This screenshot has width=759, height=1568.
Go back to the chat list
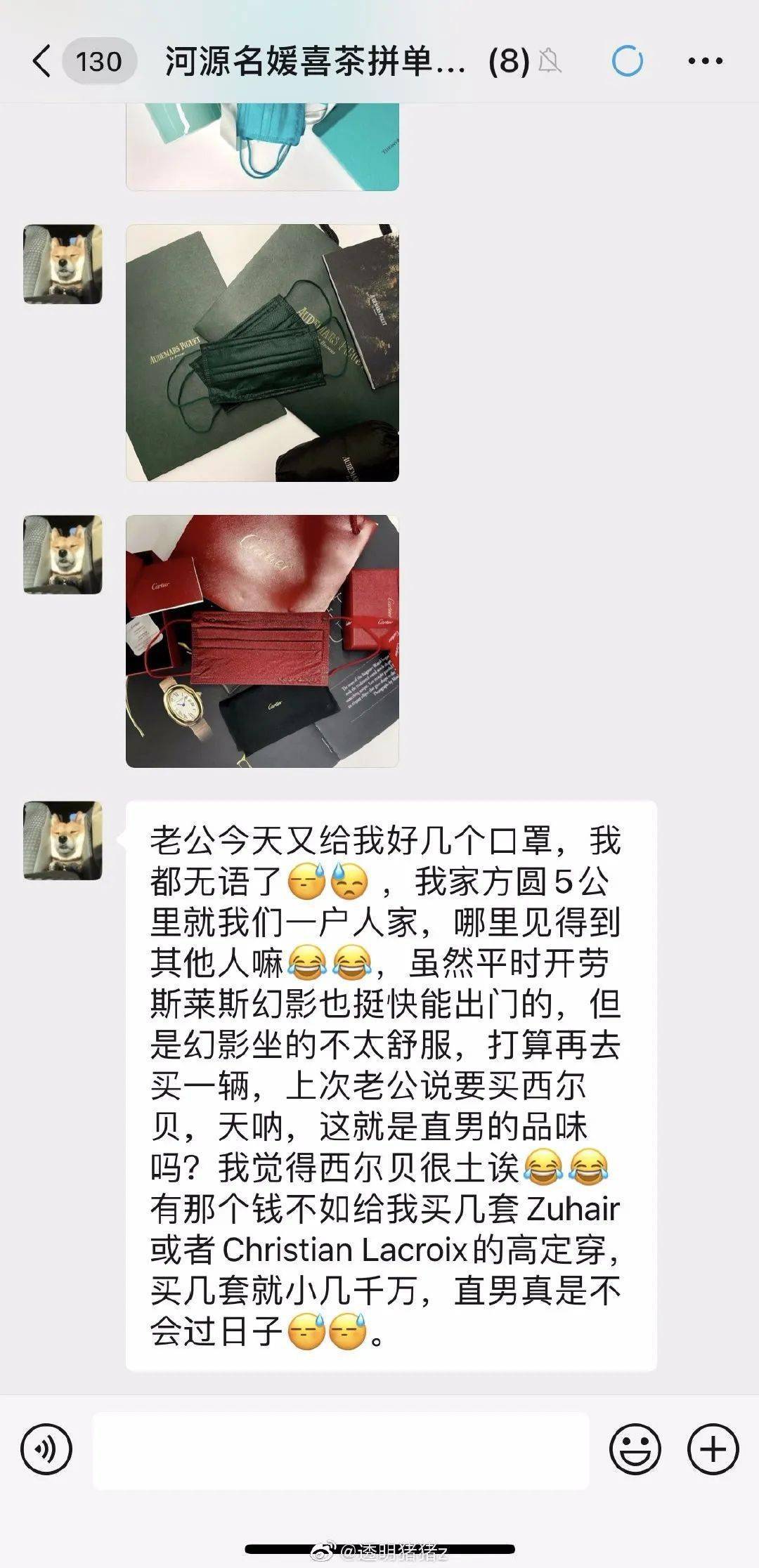click(42, 61)
